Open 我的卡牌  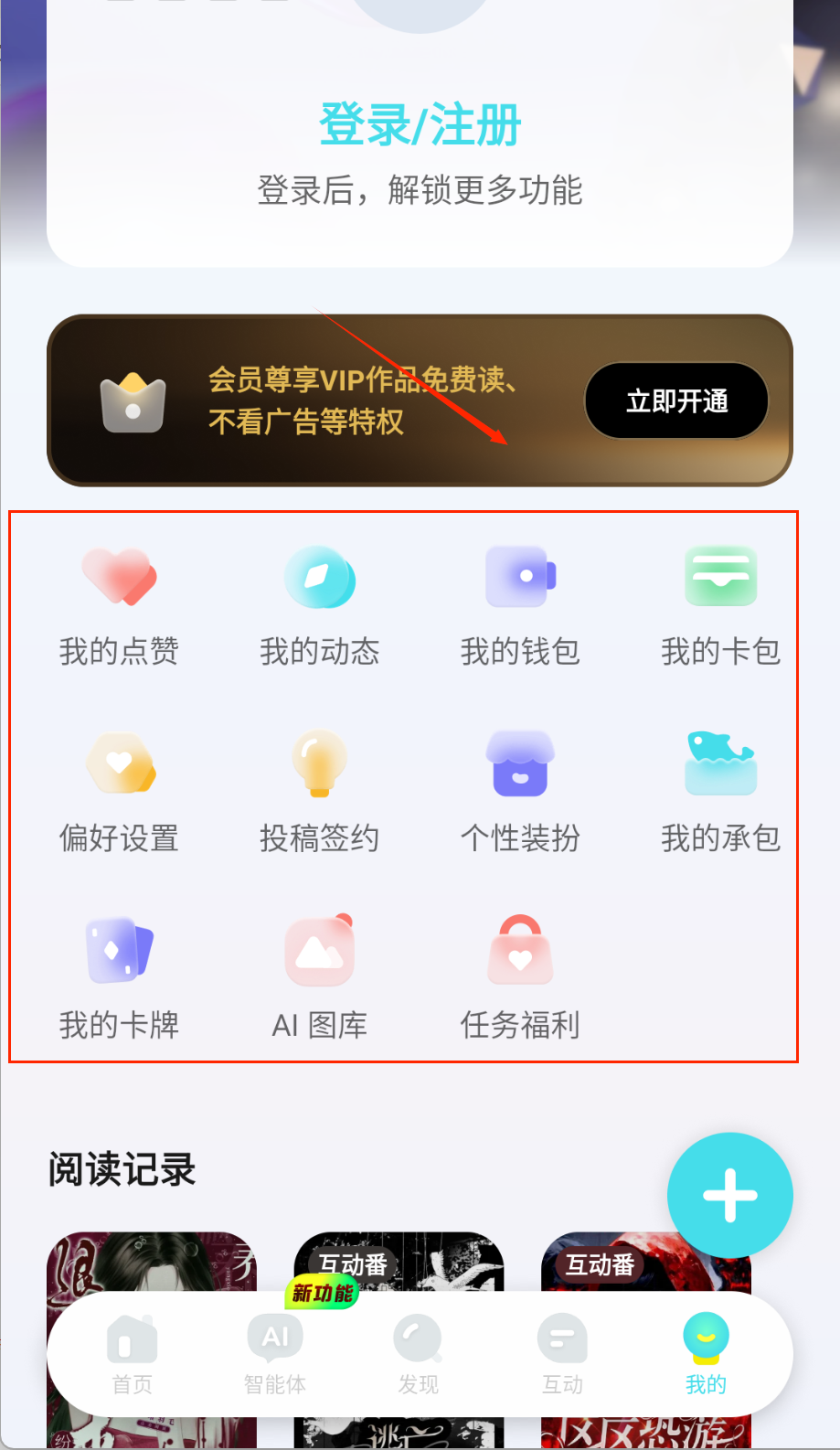119,978
